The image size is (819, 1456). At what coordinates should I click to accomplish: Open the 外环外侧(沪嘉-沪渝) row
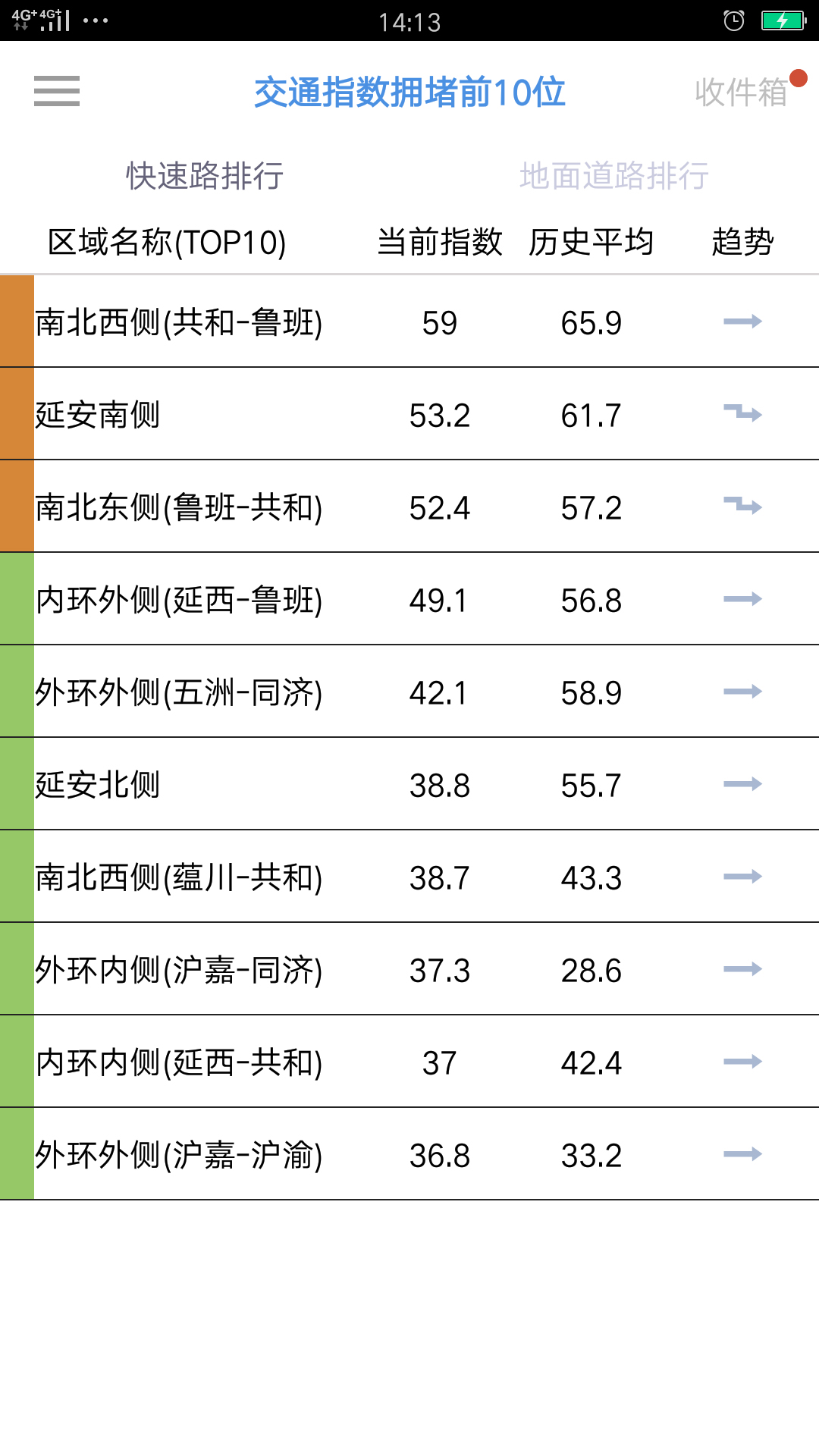point(409,1154)
